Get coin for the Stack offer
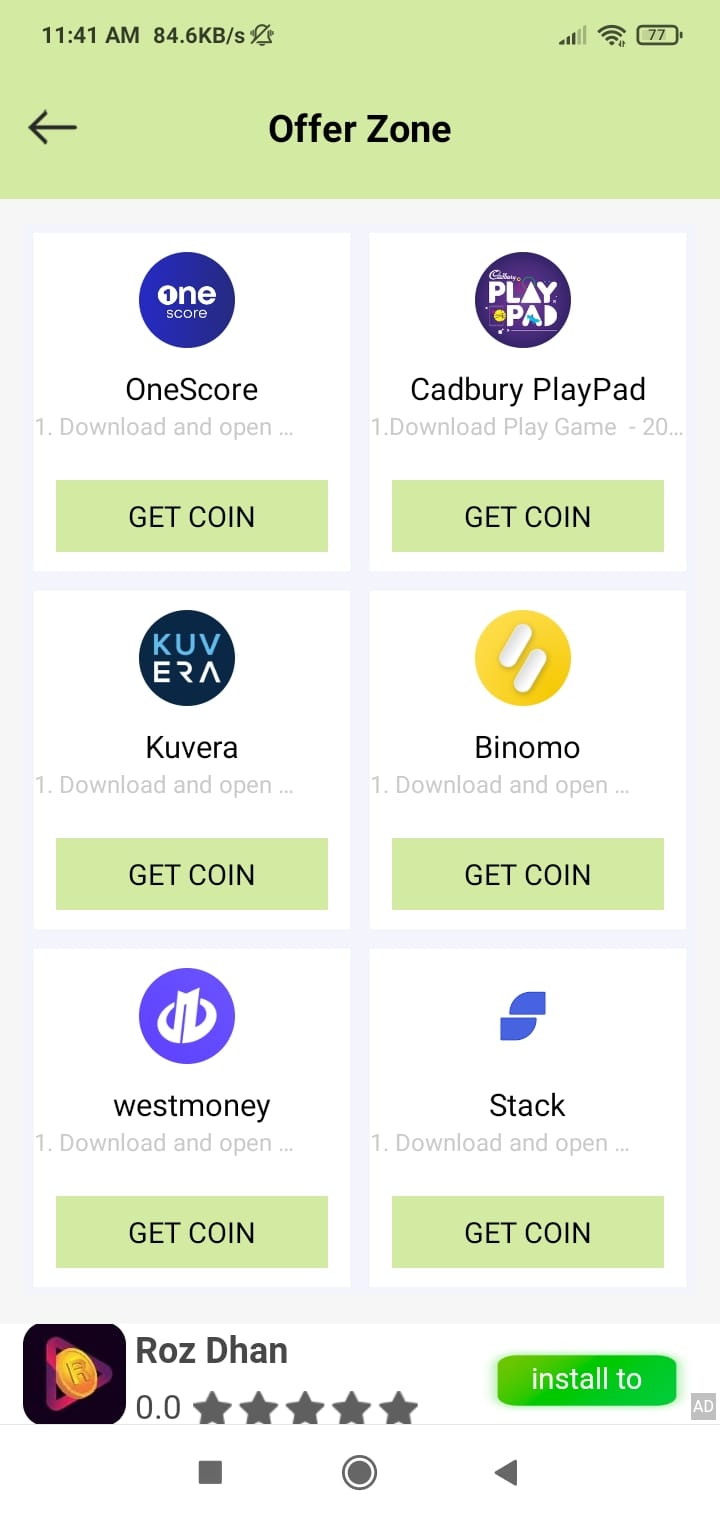This screenshot has width=720, height=1520. (x=528, y=1232)
